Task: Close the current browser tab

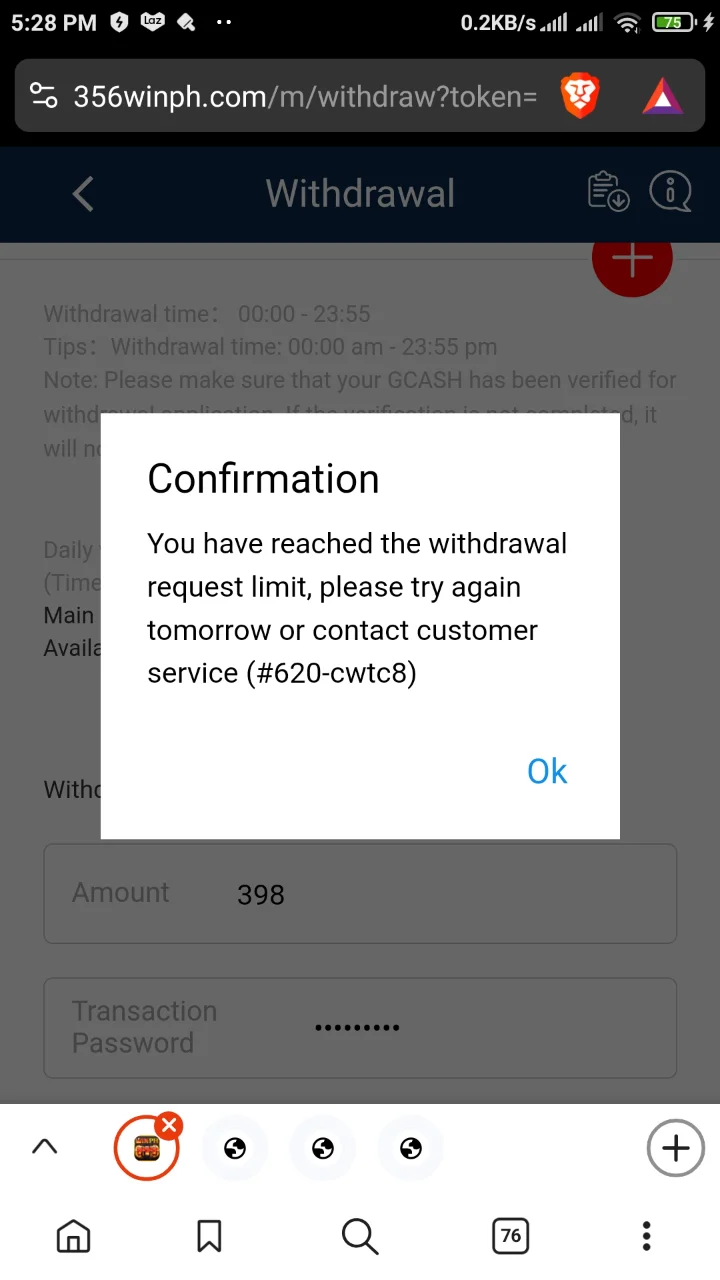Action: [x=169, y=1126]
